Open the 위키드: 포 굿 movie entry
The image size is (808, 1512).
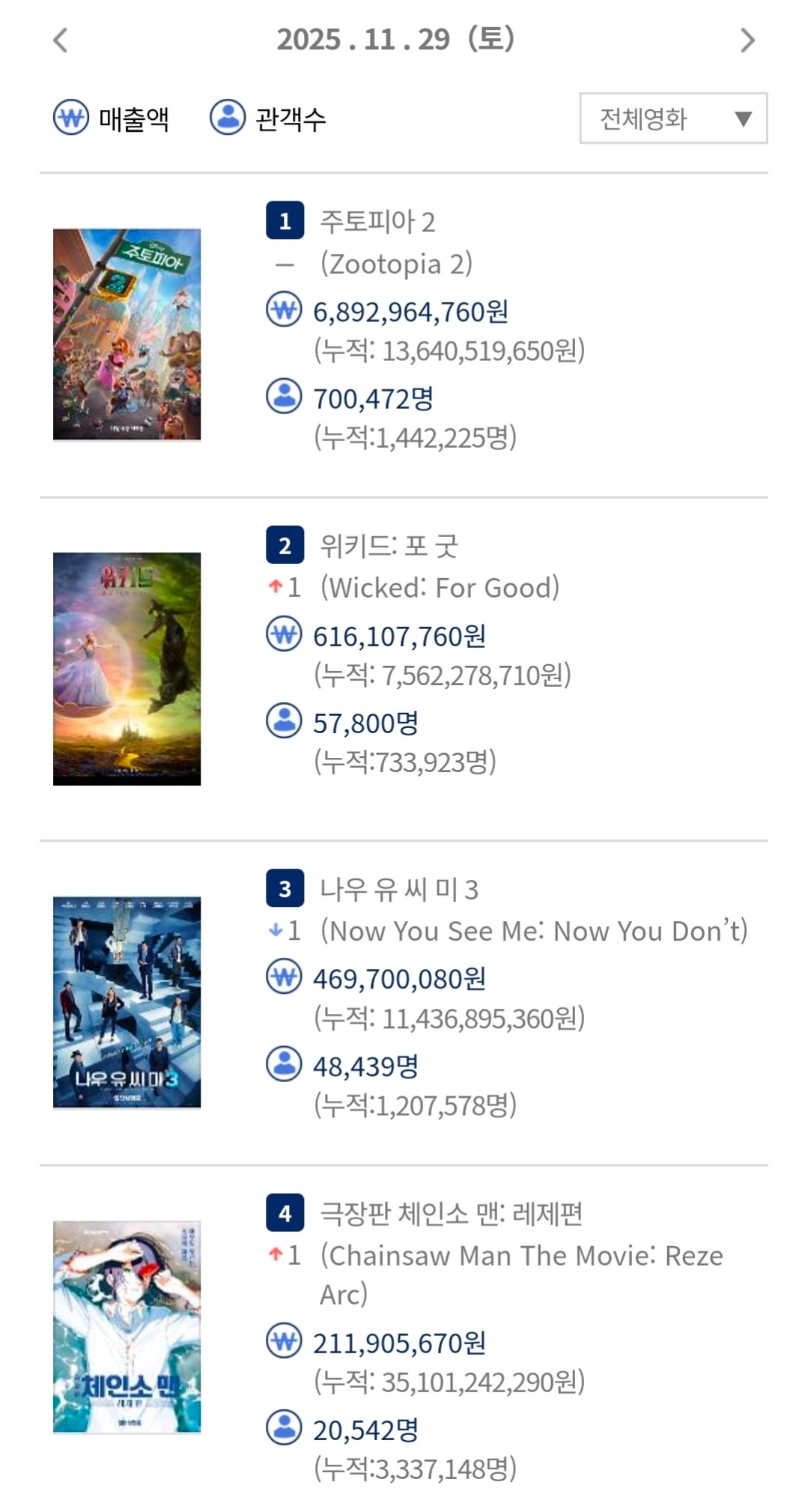pyautogui.click(x=389, y=546)
